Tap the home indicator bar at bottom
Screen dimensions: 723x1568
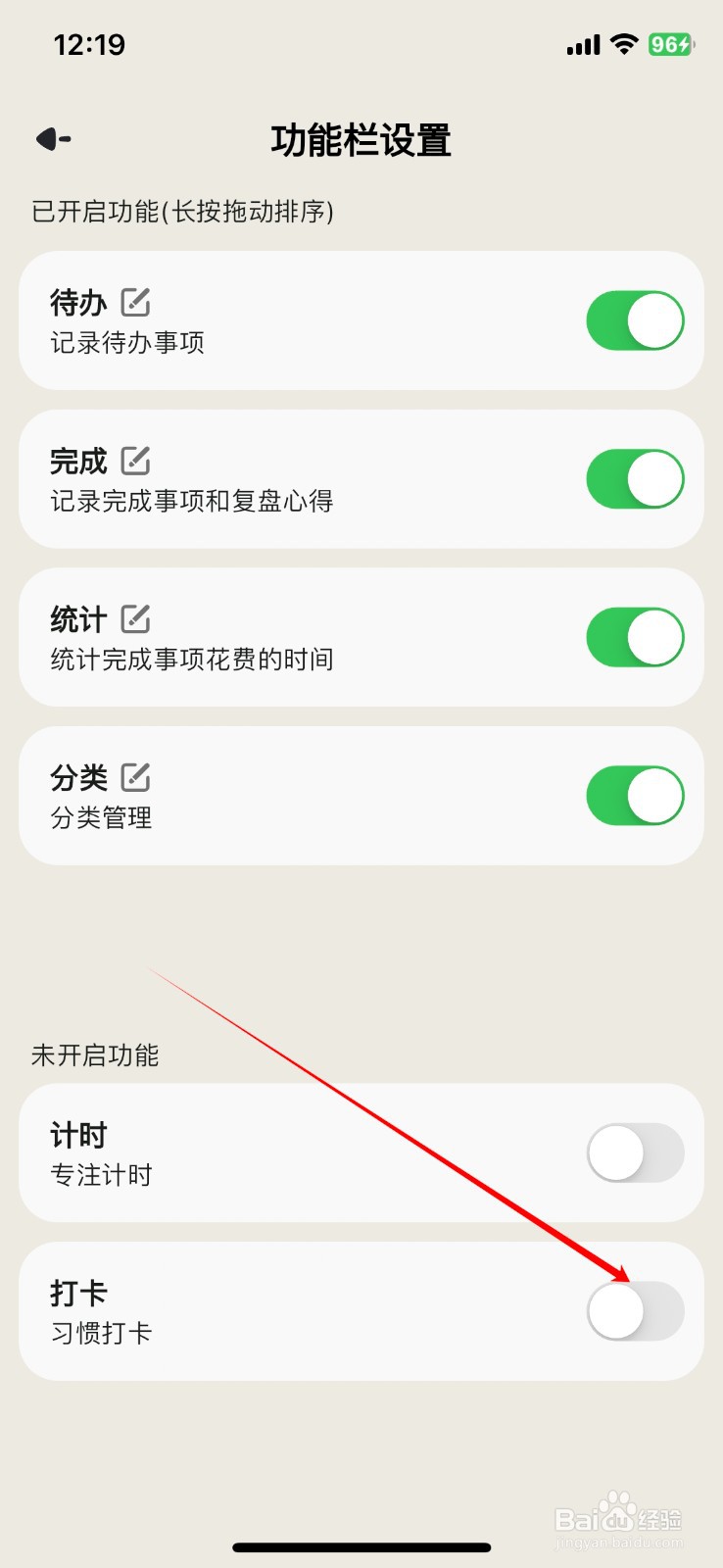(361, 1545)
